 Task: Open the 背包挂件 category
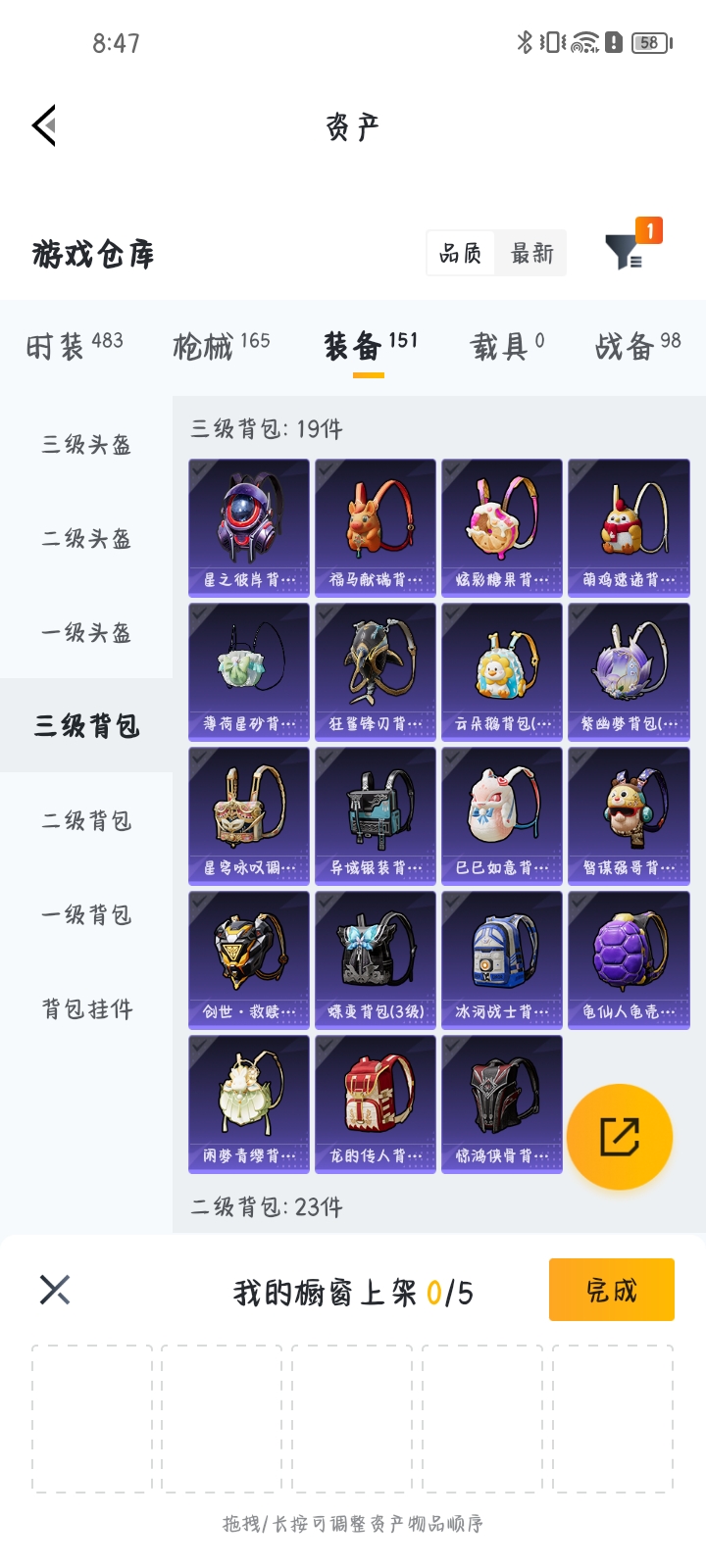[x=86, y=1009]
